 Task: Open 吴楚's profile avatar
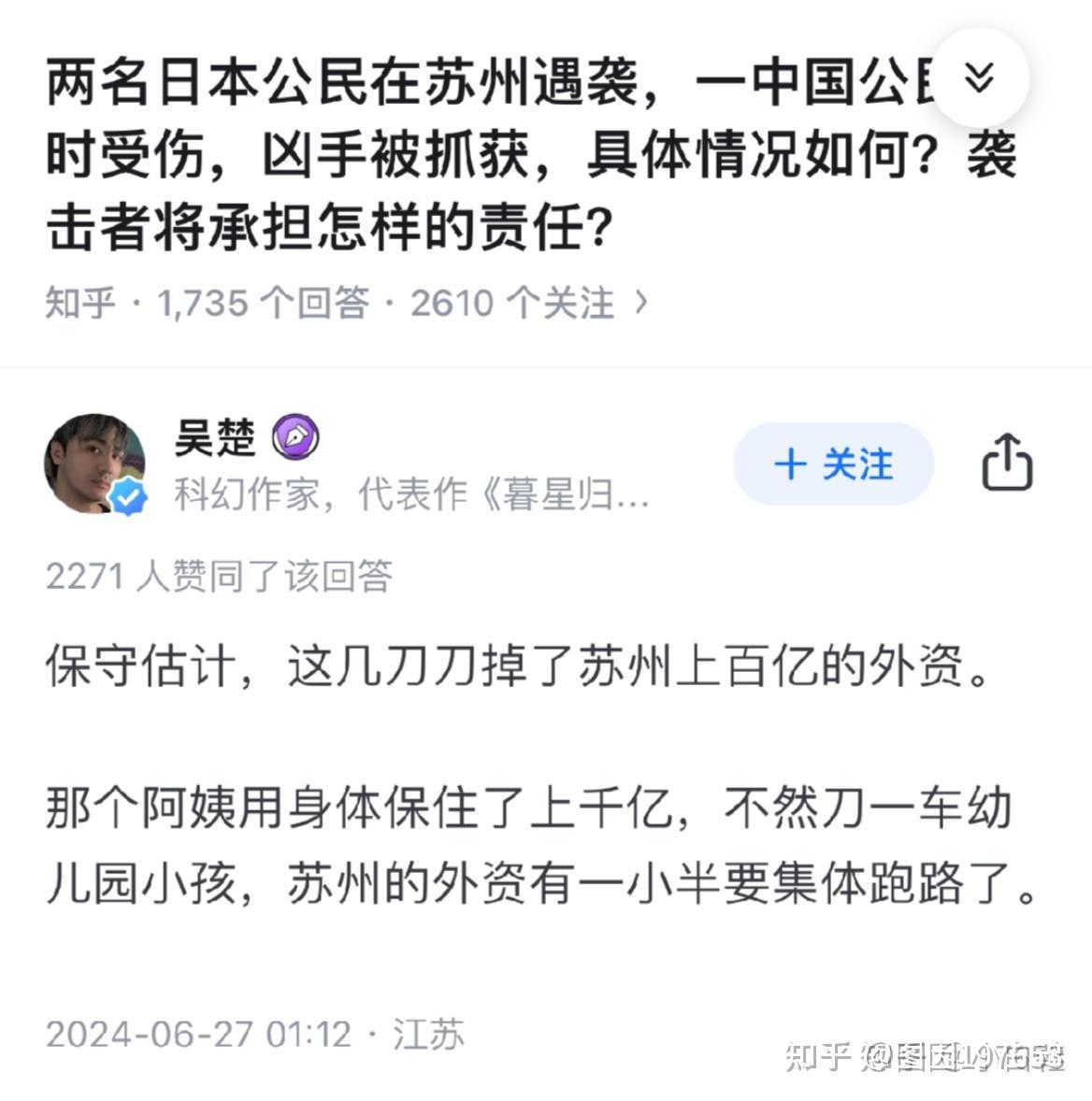(x=94, y=464)
